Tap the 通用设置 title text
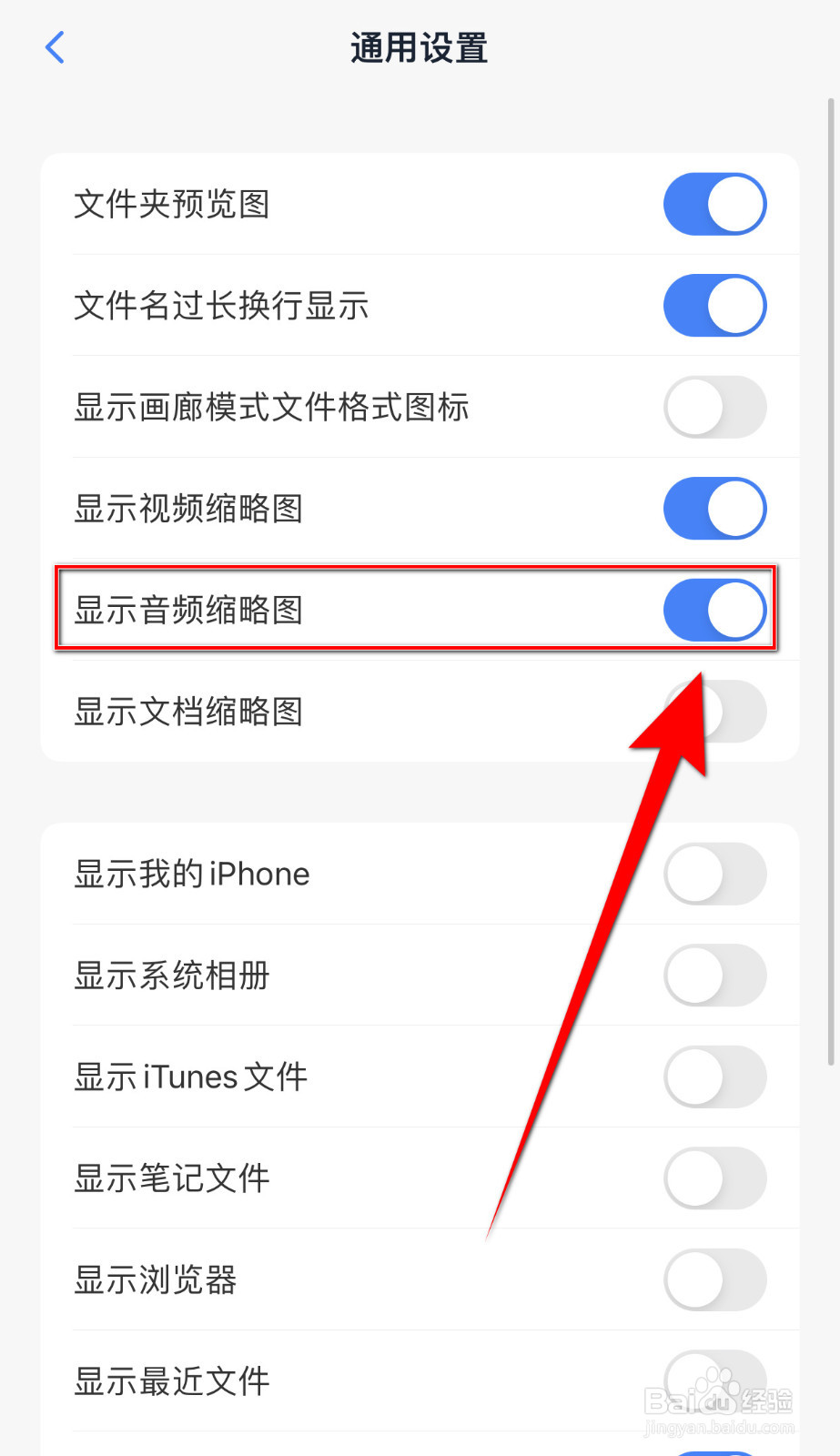This screenshot has height=1456, width=840. click(x=420, y=47)
